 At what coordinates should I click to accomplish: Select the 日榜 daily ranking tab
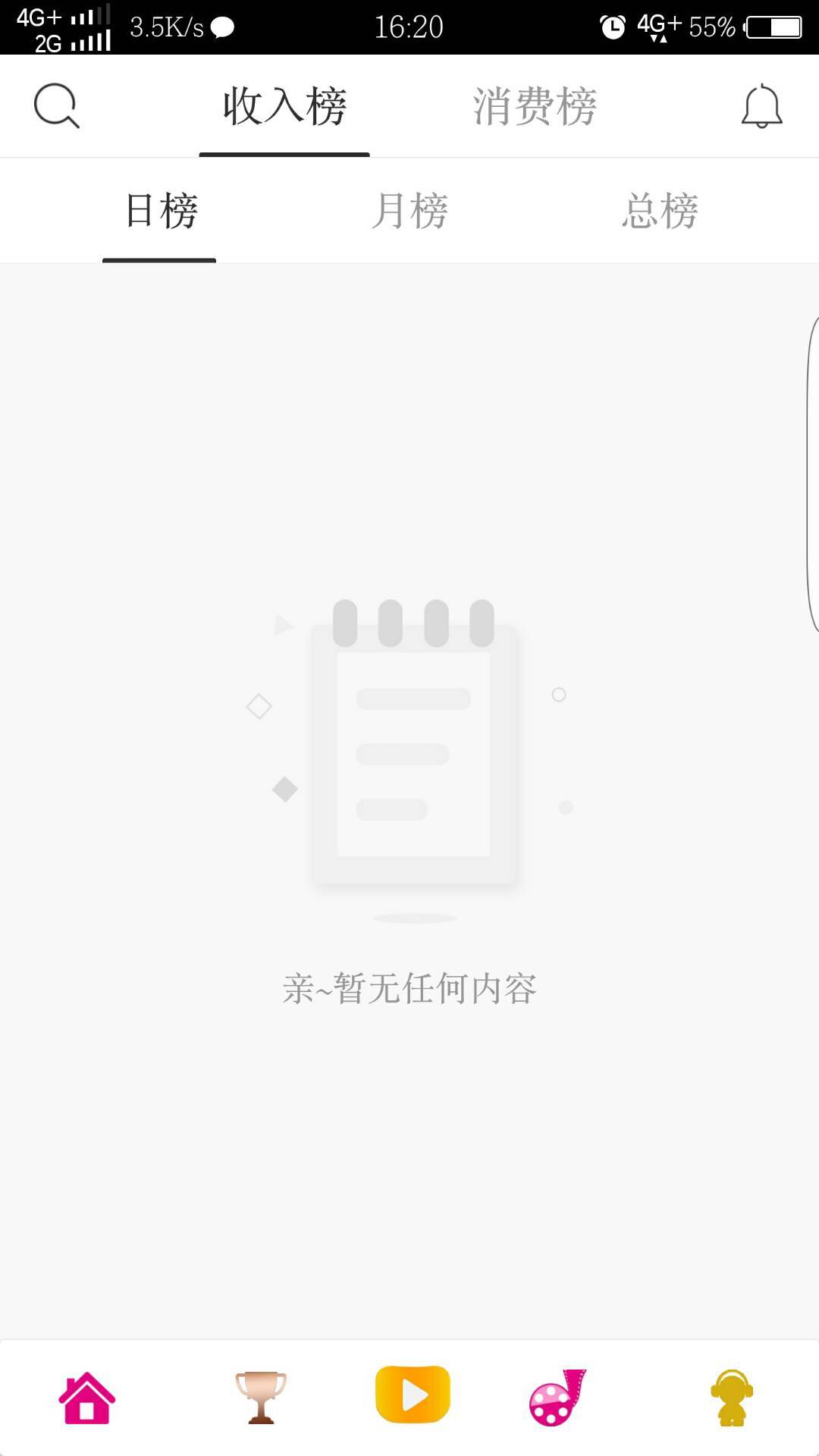[x=160, y=211]
